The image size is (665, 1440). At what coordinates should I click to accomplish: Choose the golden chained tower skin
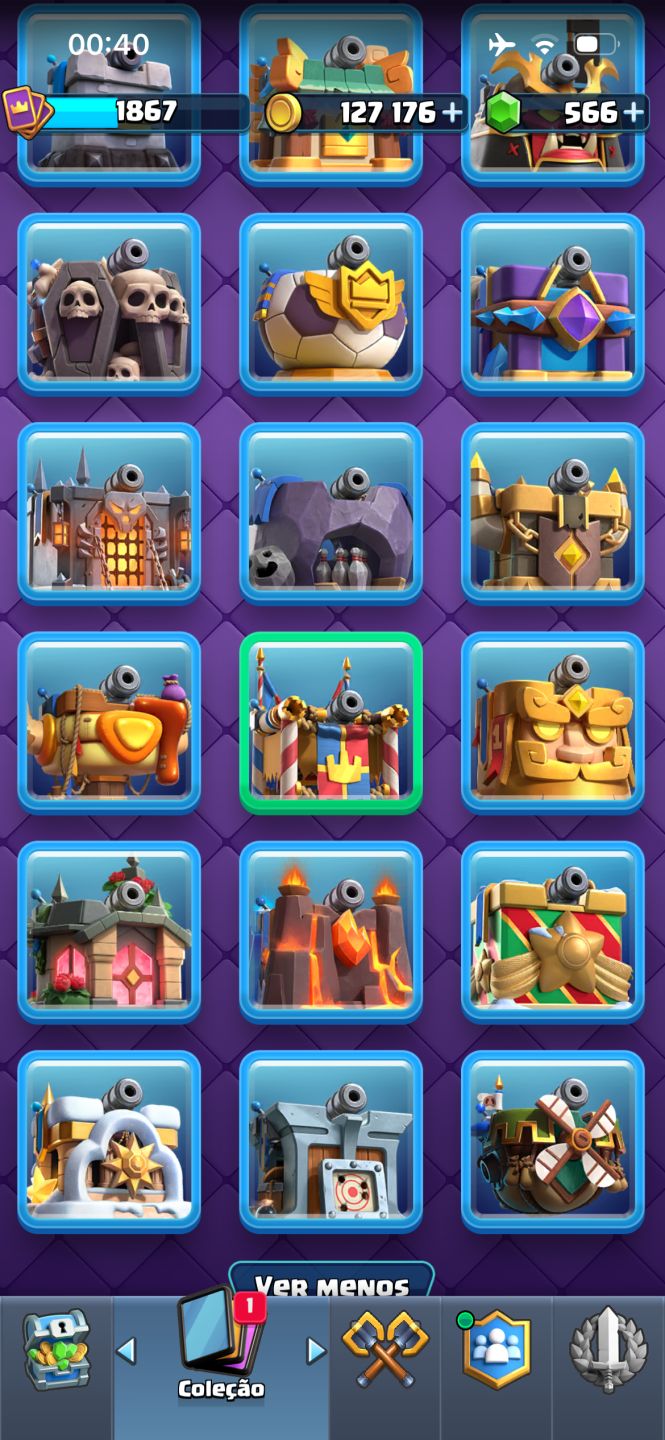[x=553, y=514]
